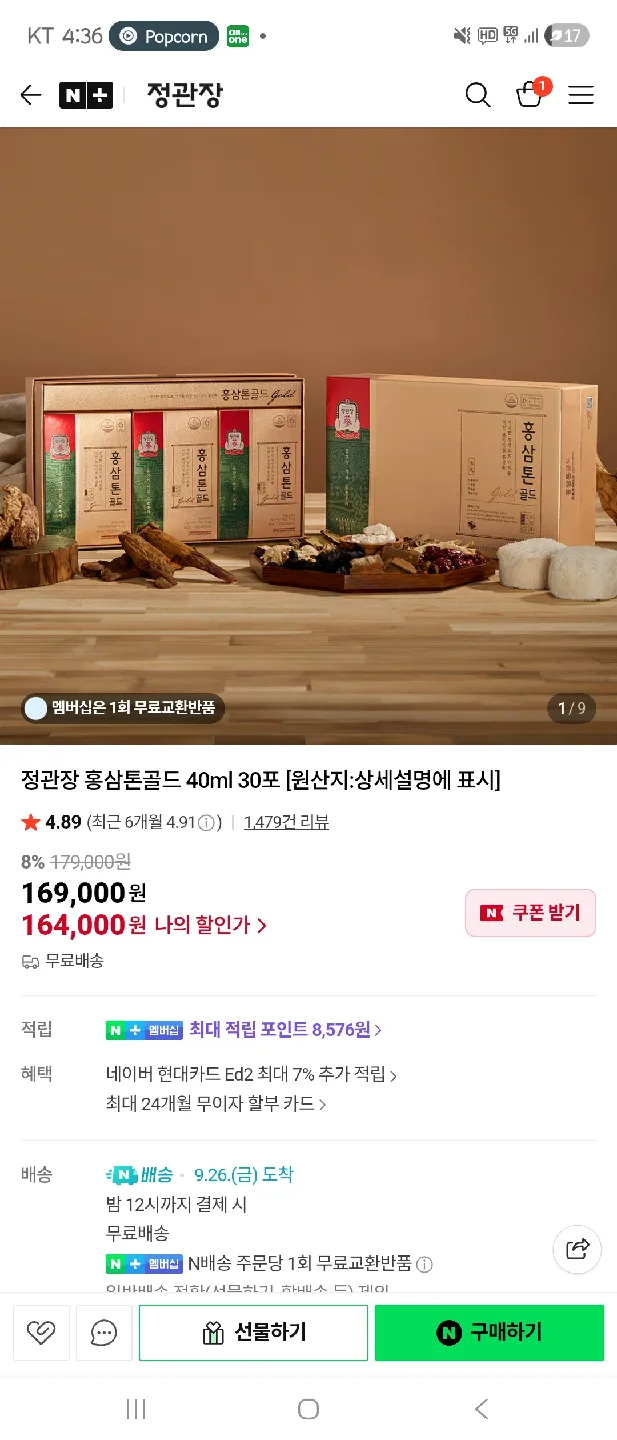
Task: Show rating info next to 4.91
Action: [206, 823]
